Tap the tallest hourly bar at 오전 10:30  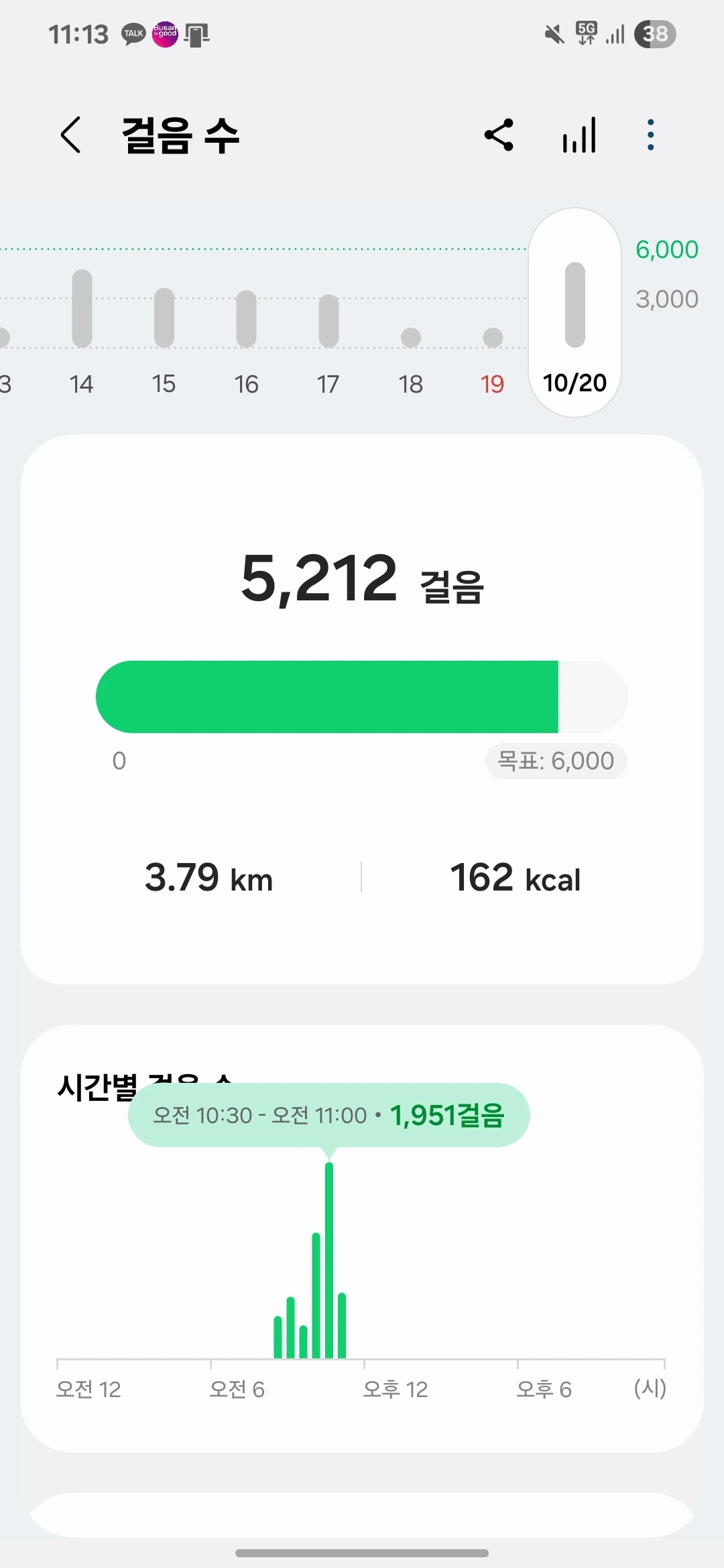(329, 1260)
